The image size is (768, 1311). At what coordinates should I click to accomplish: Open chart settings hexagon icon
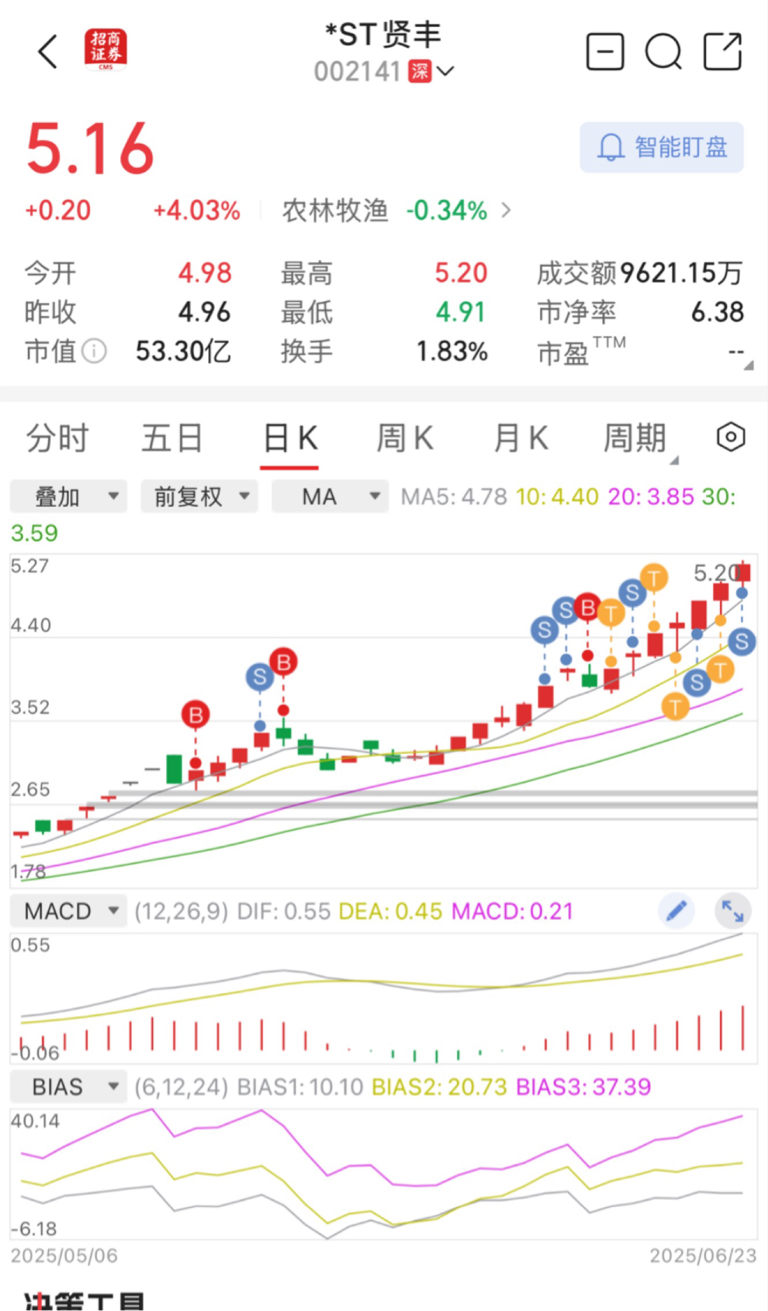(x=731, y=437)
